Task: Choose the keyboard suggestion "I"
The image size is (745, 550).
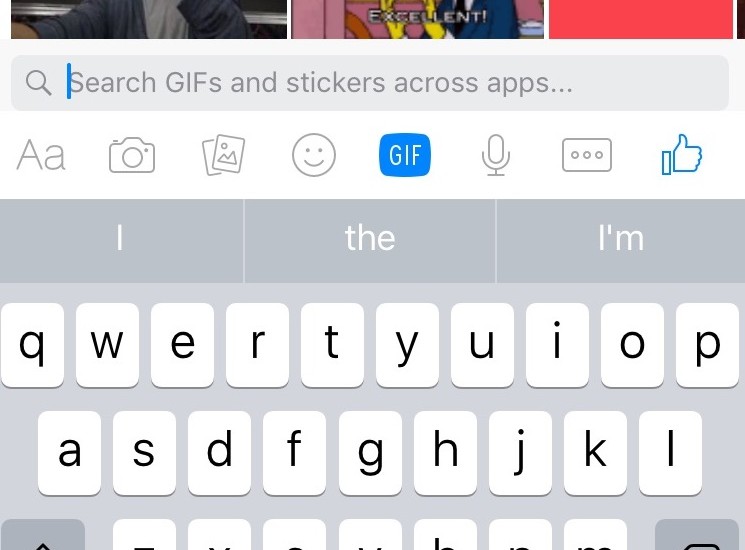Action: (120, 238)
